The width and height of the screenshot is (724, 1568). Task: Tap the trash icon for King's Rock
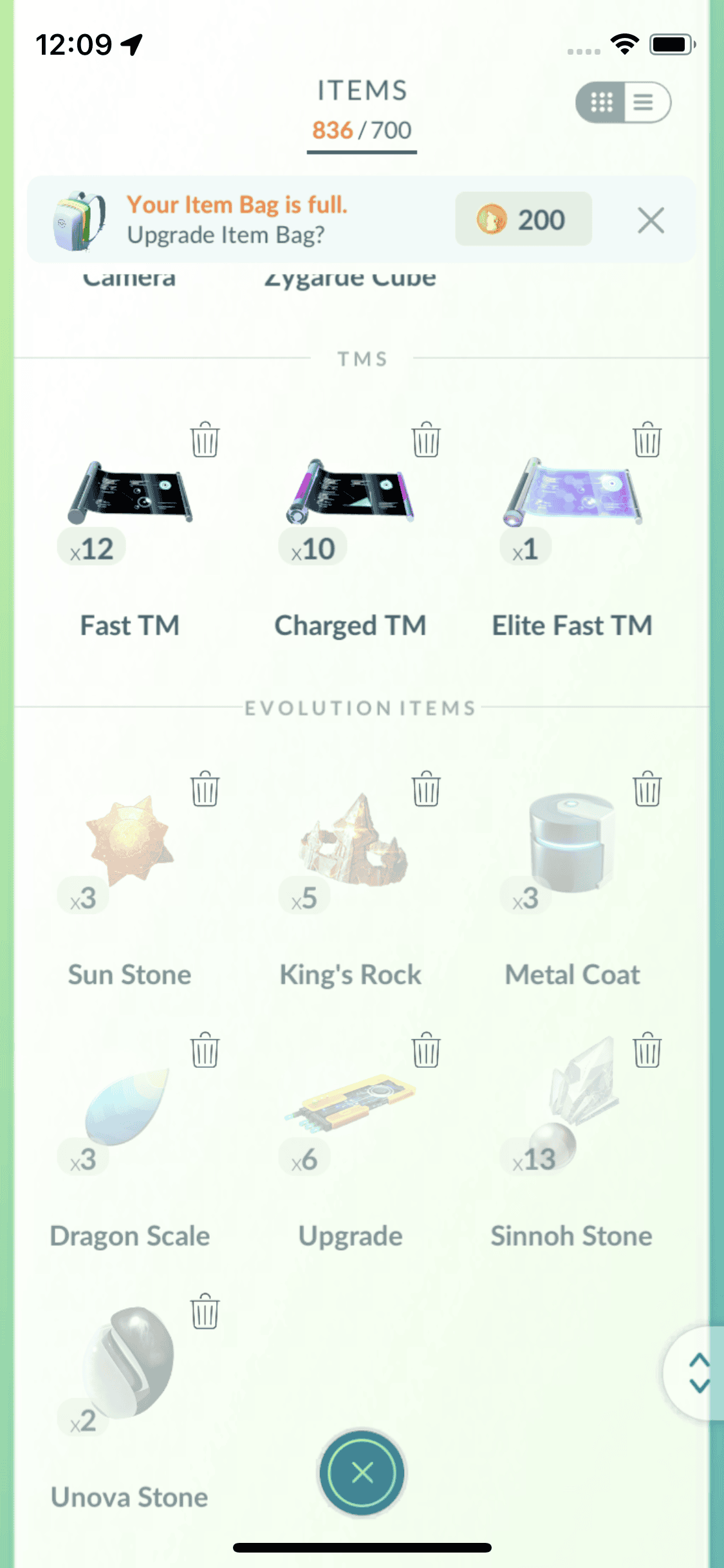[426, 789]
